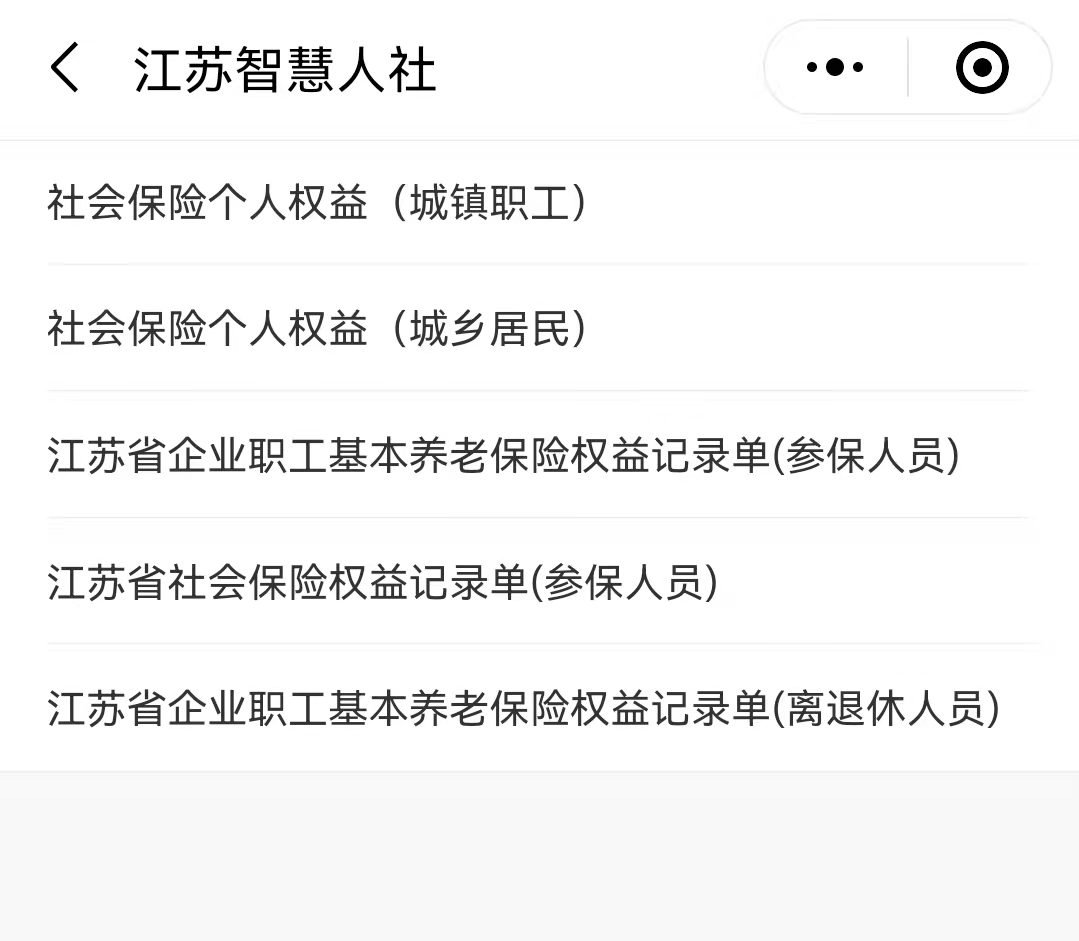Open 社会保险个人权益（城乡居民）
1079x941 pixels.
(x=318, y=329)
